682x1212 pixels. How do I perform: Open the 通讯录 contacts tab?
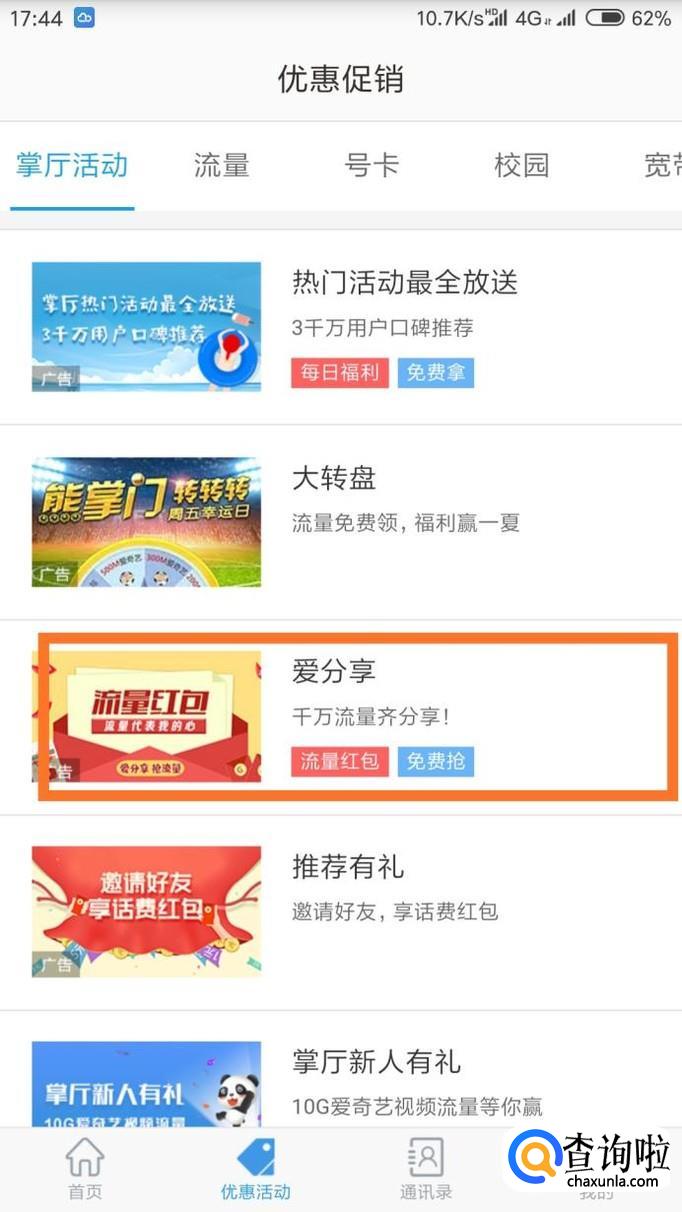426,1168
